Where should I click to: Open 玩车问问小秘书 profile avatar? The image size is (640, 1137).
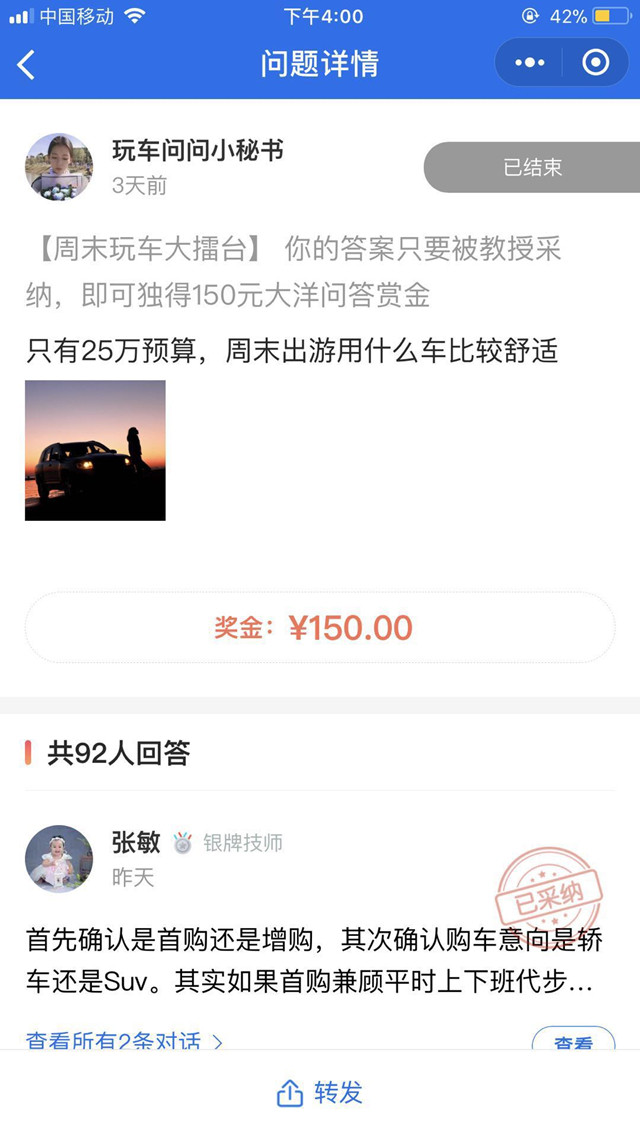click(x=59, y=167)
